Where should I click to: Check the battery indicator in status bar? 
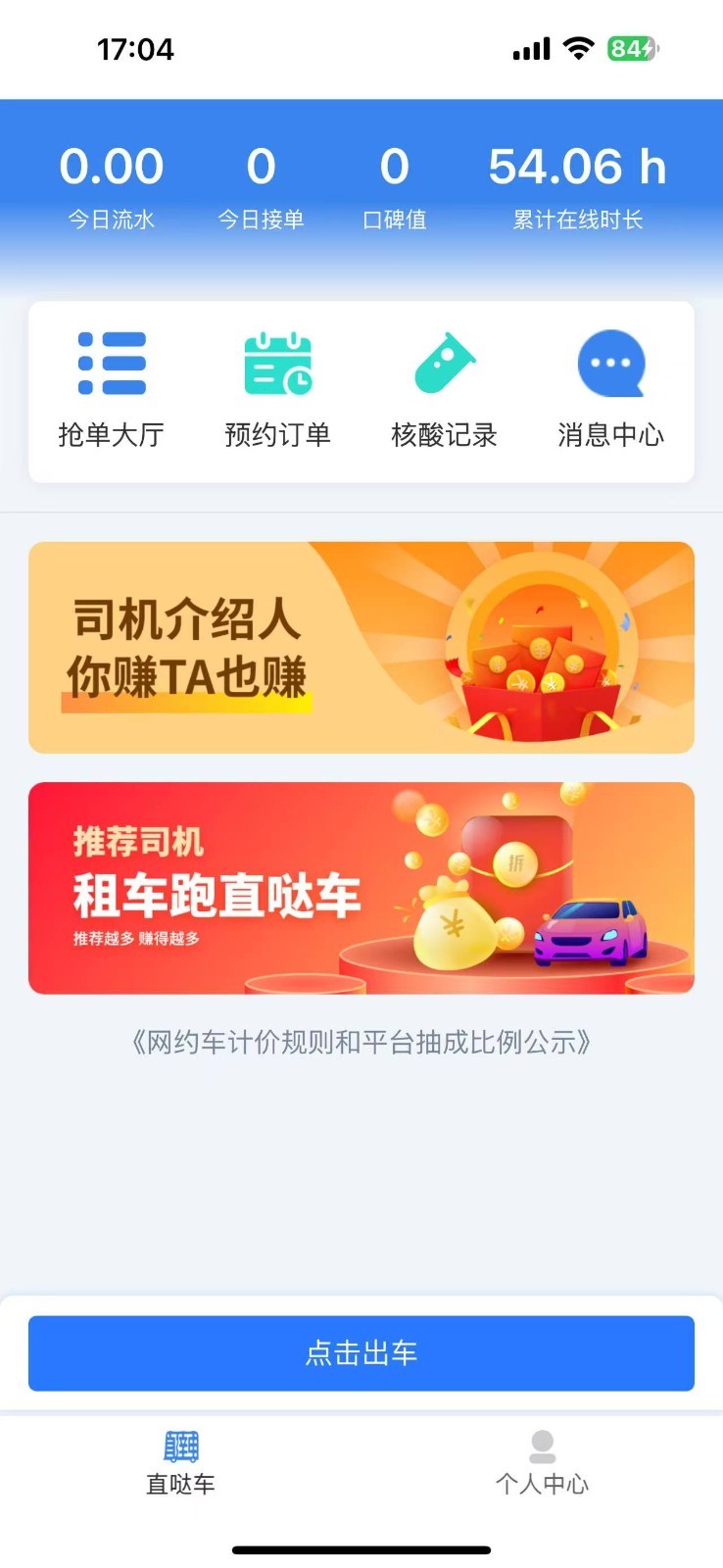pyautogui.click(x=634, y=47)
